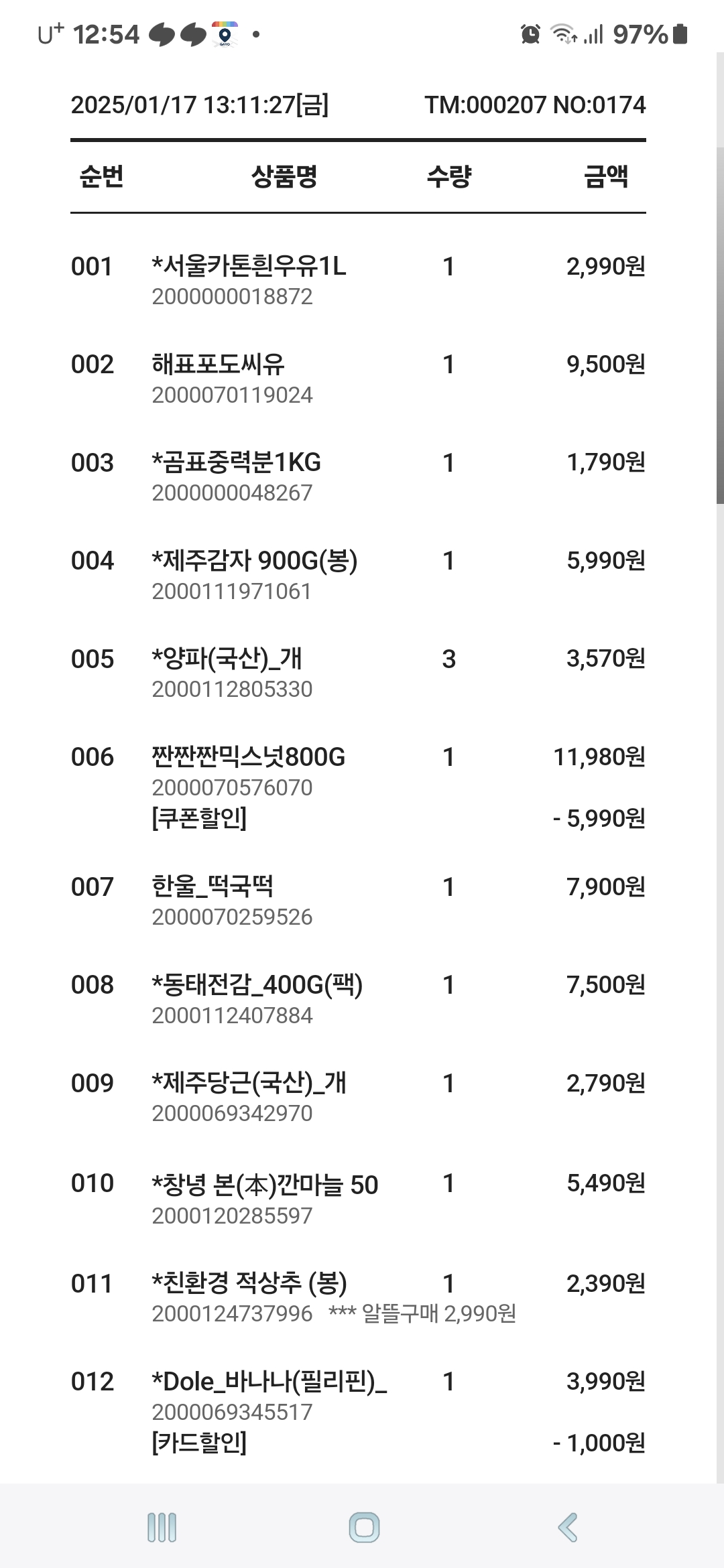Go back using the system back button
Image resolution: width=724 pixels, height=1568 pixels.
point(567,1527)
